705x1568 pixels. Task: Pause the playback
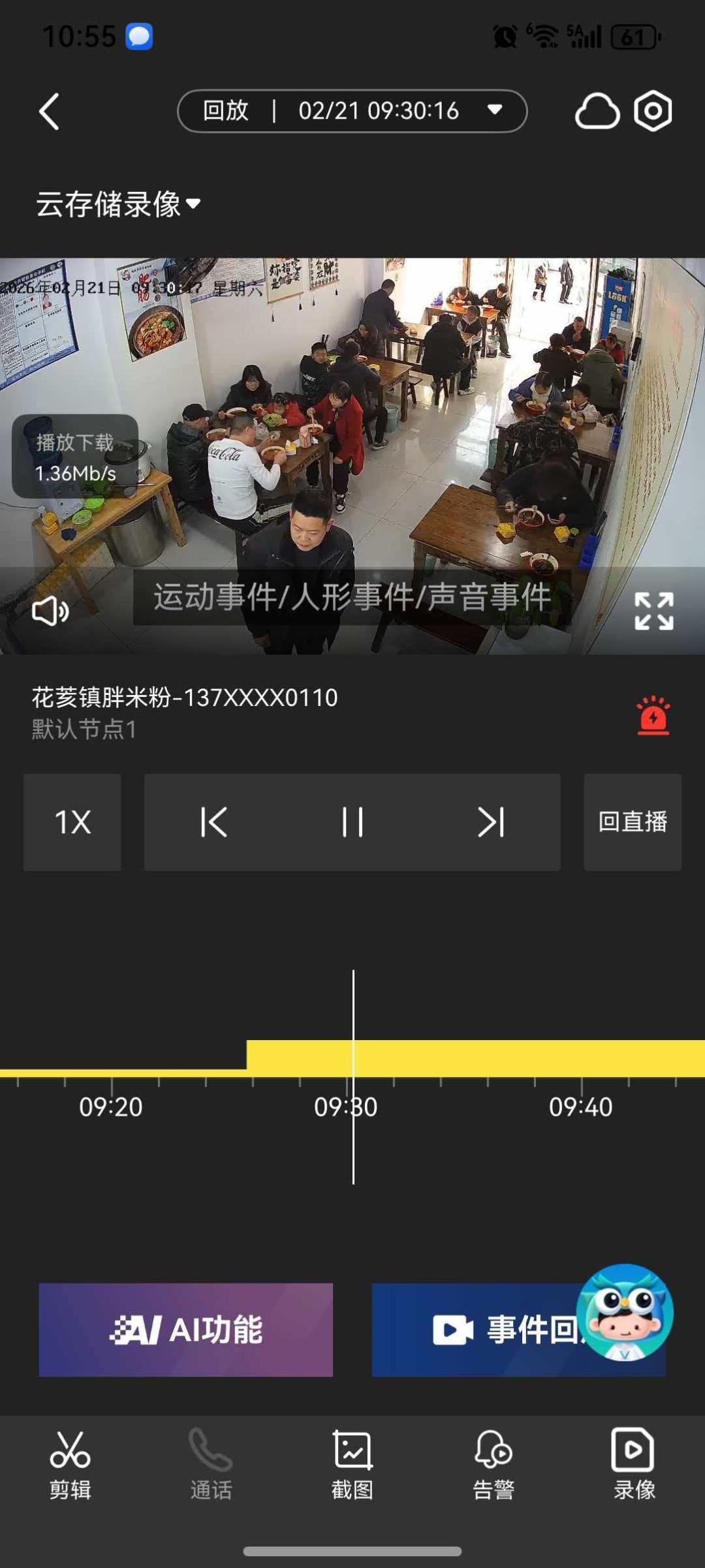352,822
